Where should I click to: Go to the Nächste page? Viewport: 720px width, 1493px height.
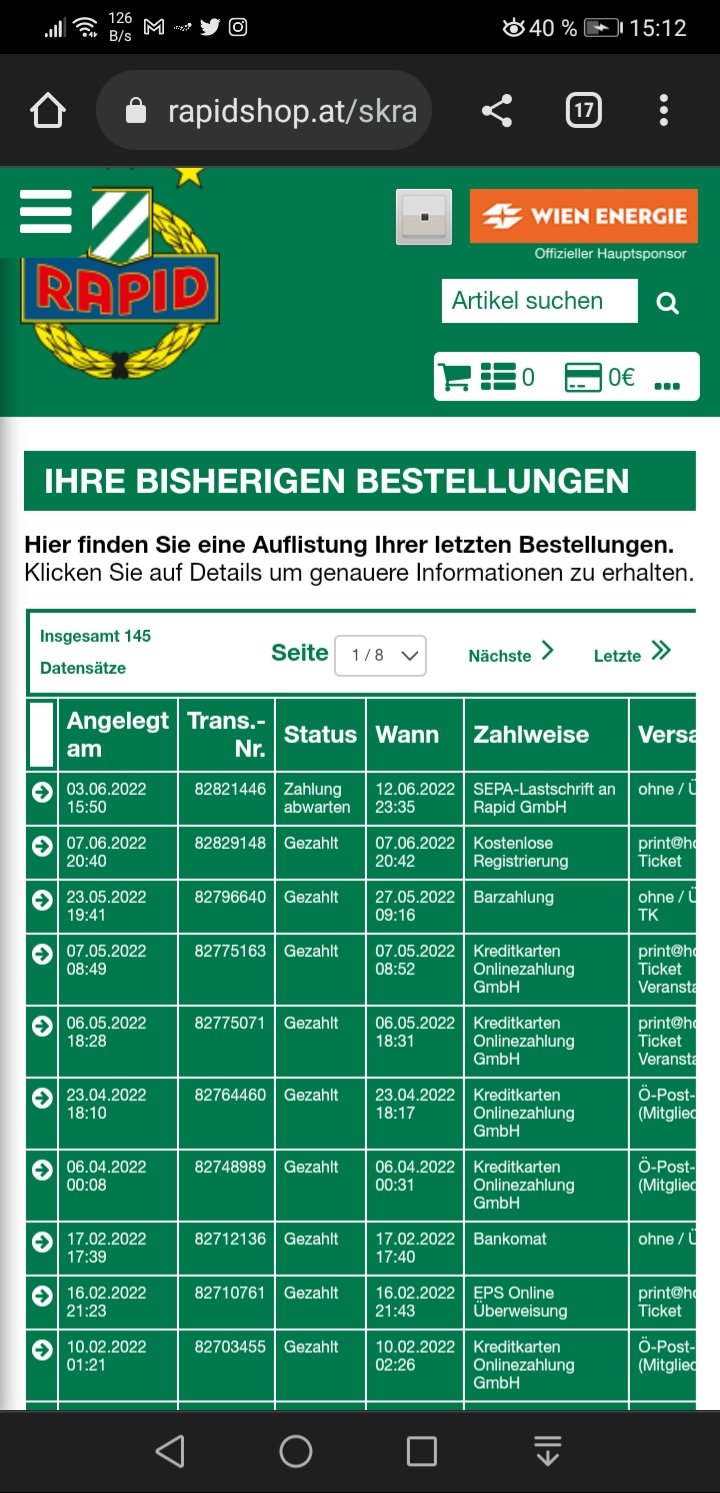(x=511, y=655)
